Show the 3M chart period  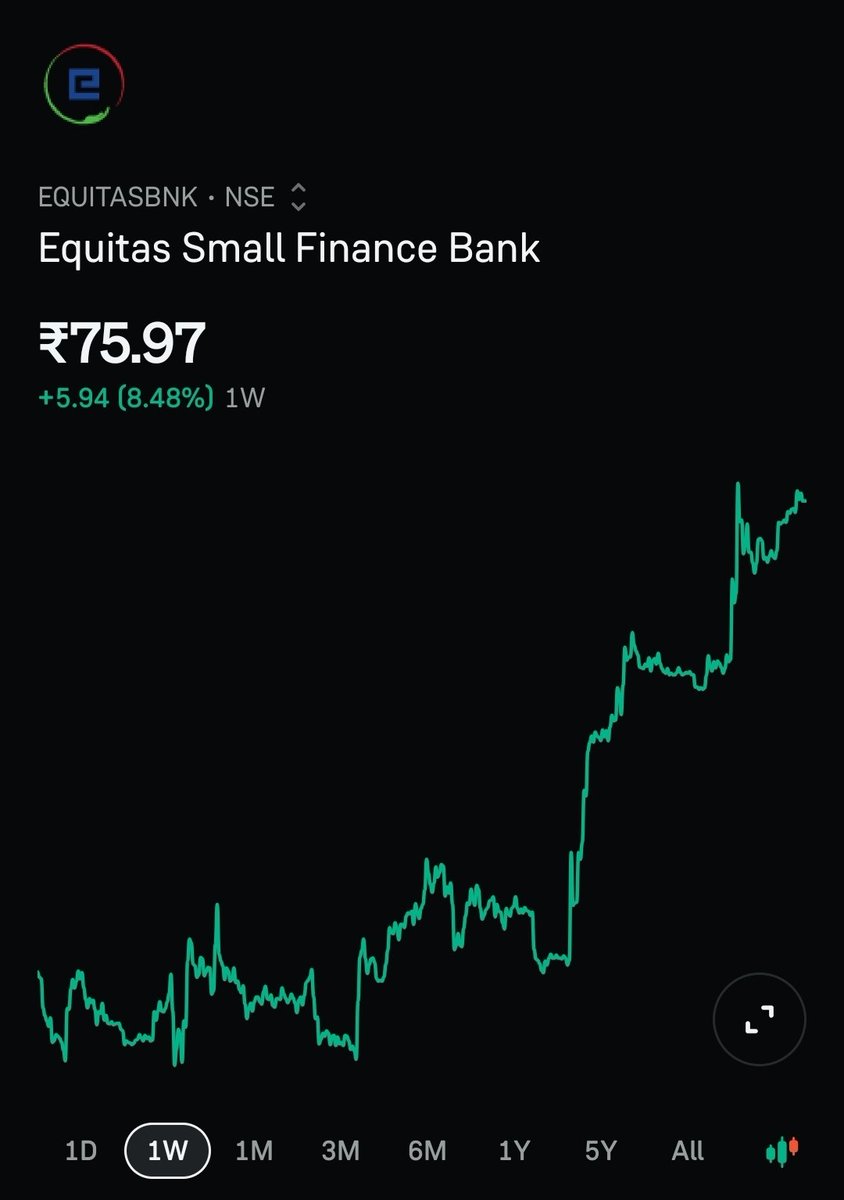click(340, 1151)
